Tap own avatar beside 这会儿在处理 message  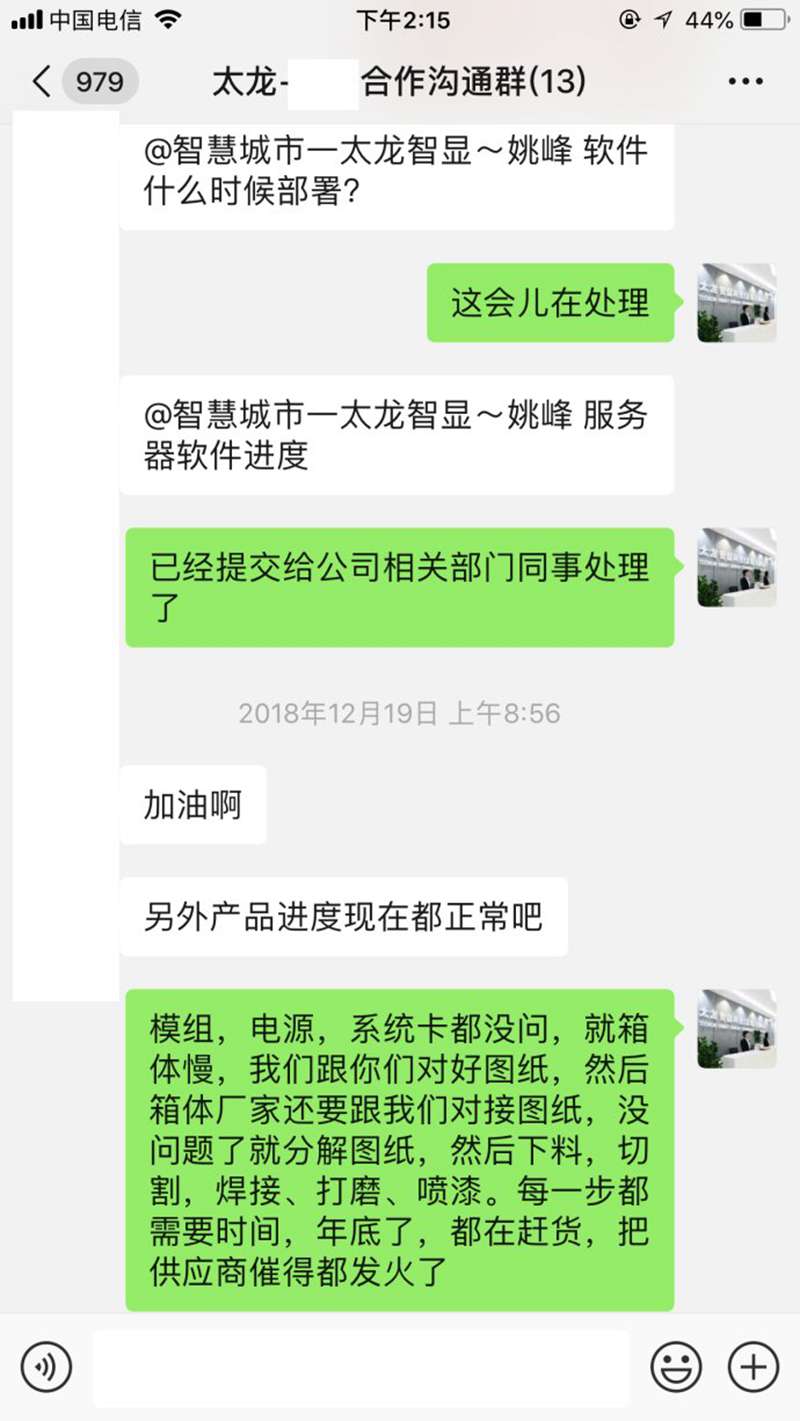[736, 303]
